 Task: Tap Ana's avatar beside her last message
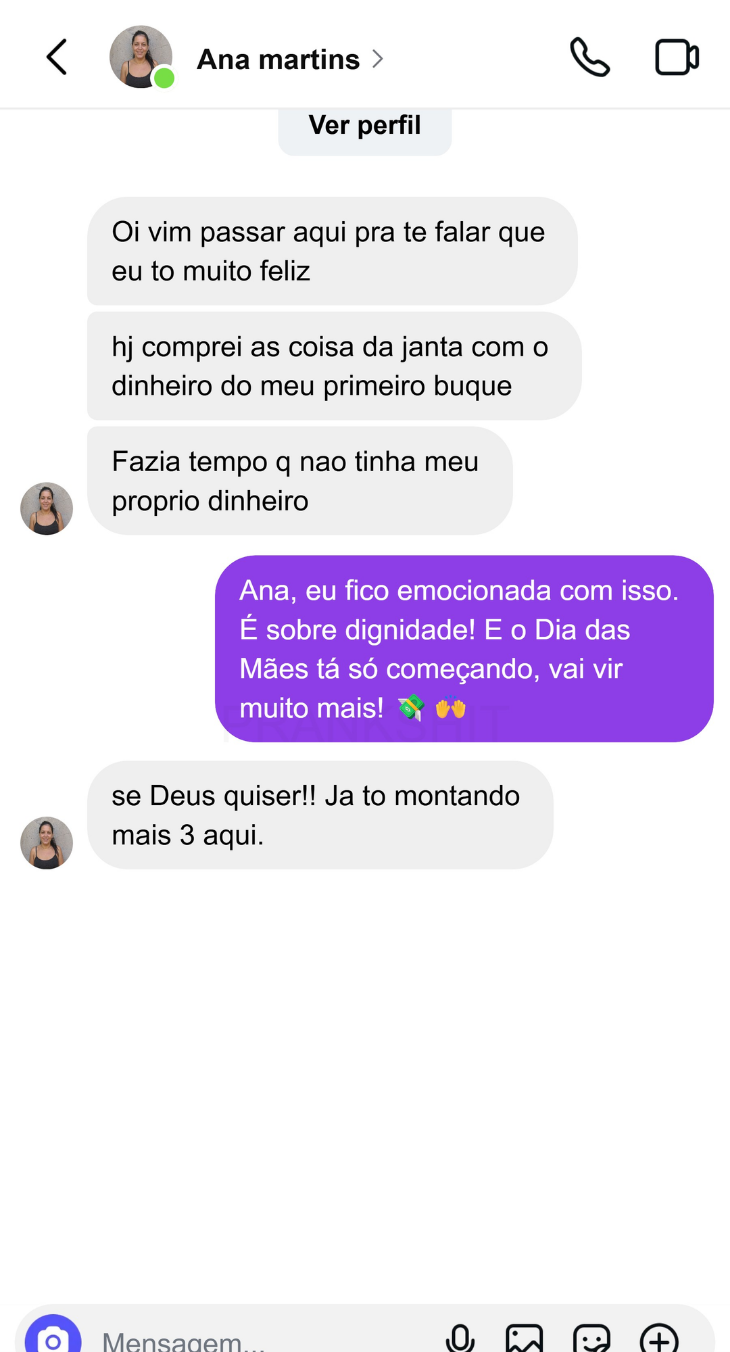[x=46, y=843]
